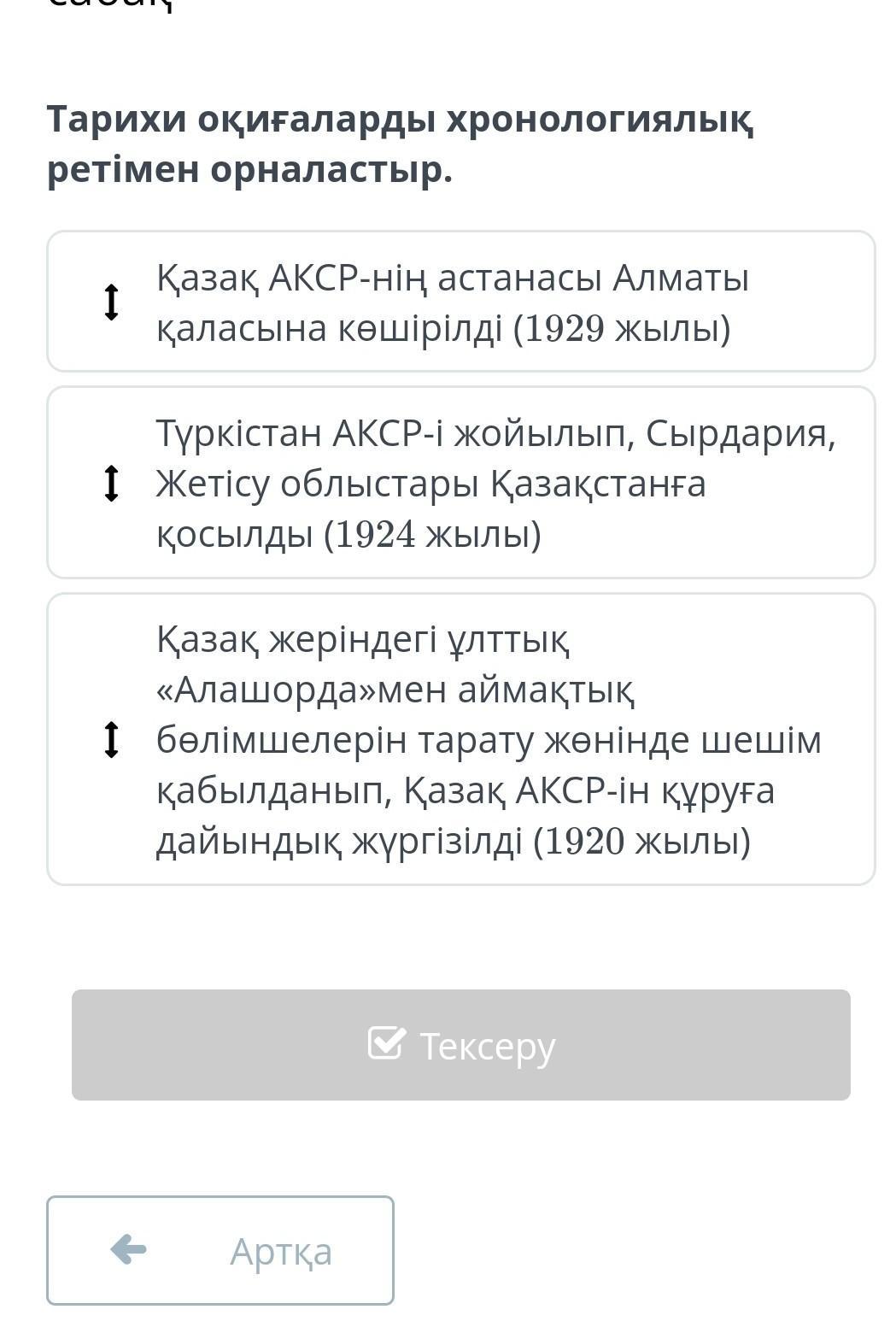The width and height of the screenshot is (896, 1327).
Task: Select the 1929 Алматы capital event card
Action: tap(461, 302)
